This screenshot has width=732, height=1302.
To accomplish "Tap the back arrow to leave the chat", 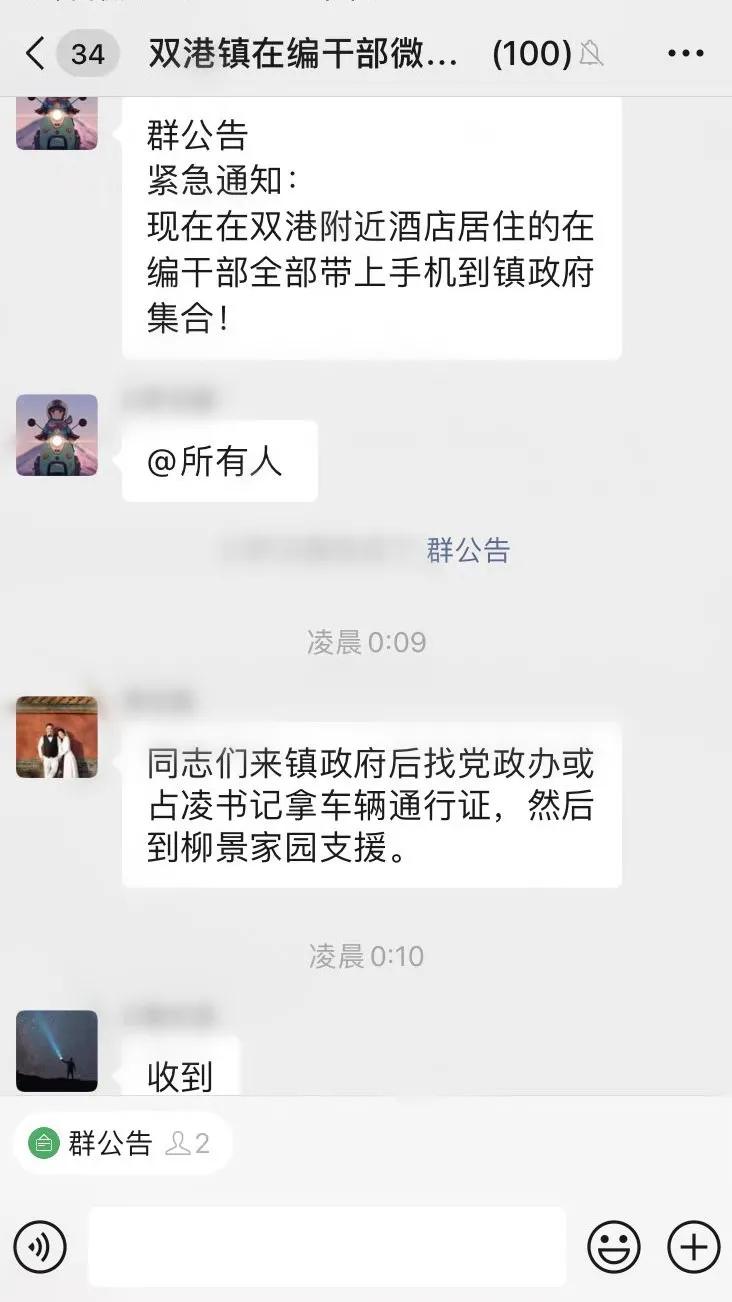I will (35, 54).
